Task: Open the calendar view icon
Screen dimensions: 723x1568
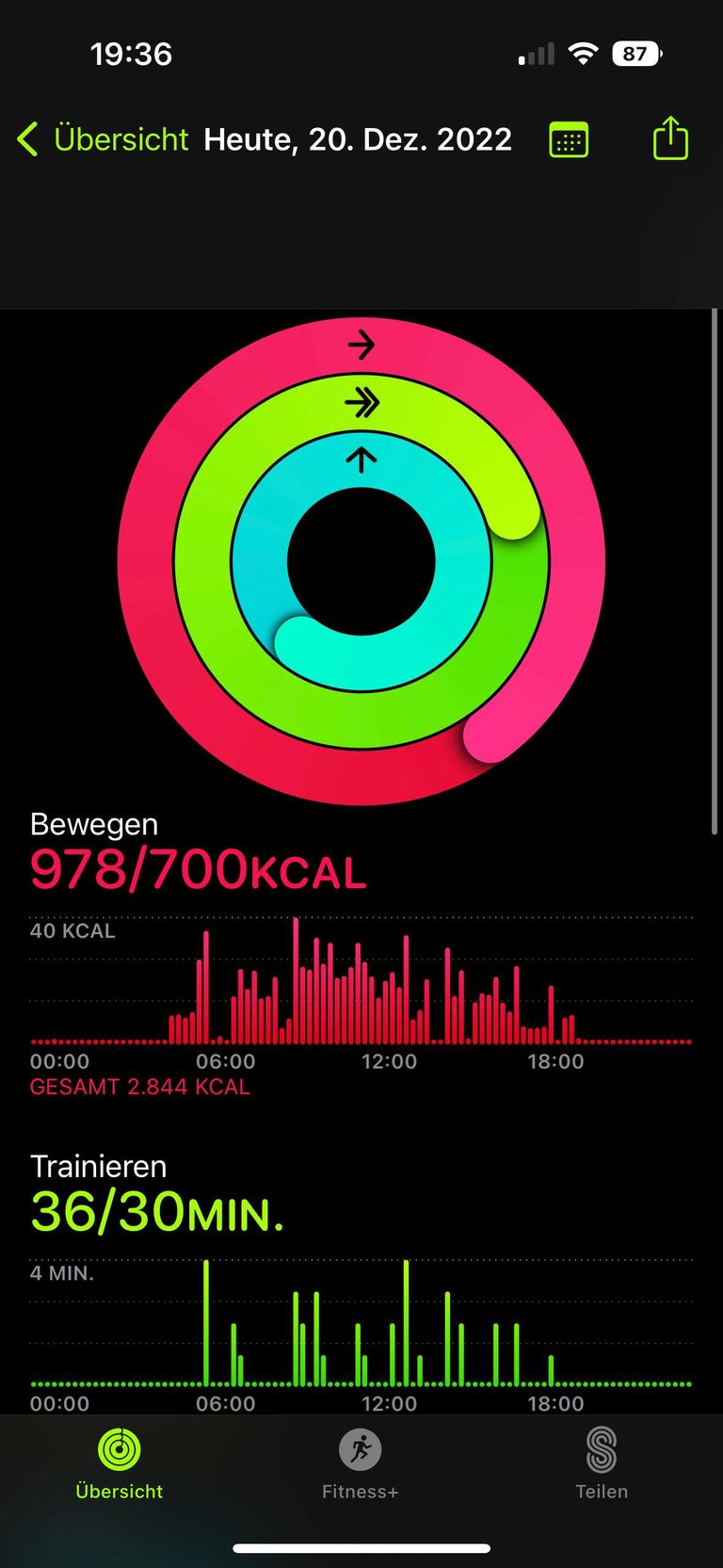Action: 569,139
